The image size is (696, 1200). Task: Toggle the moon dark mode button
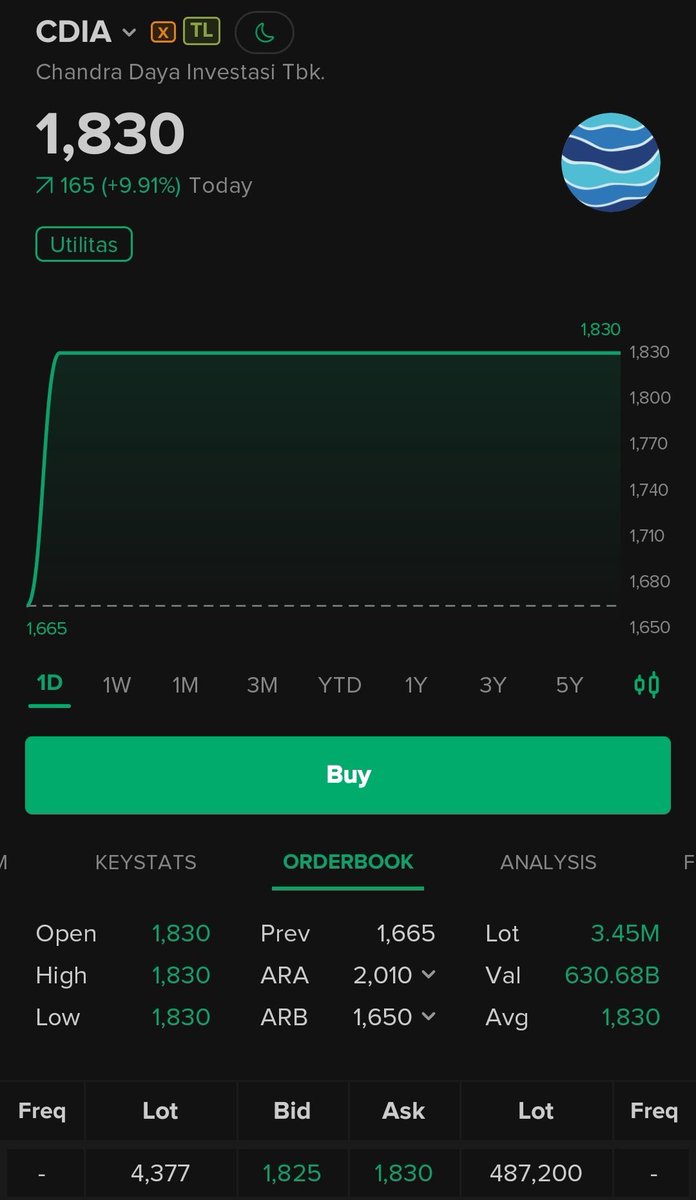point(264,33)
